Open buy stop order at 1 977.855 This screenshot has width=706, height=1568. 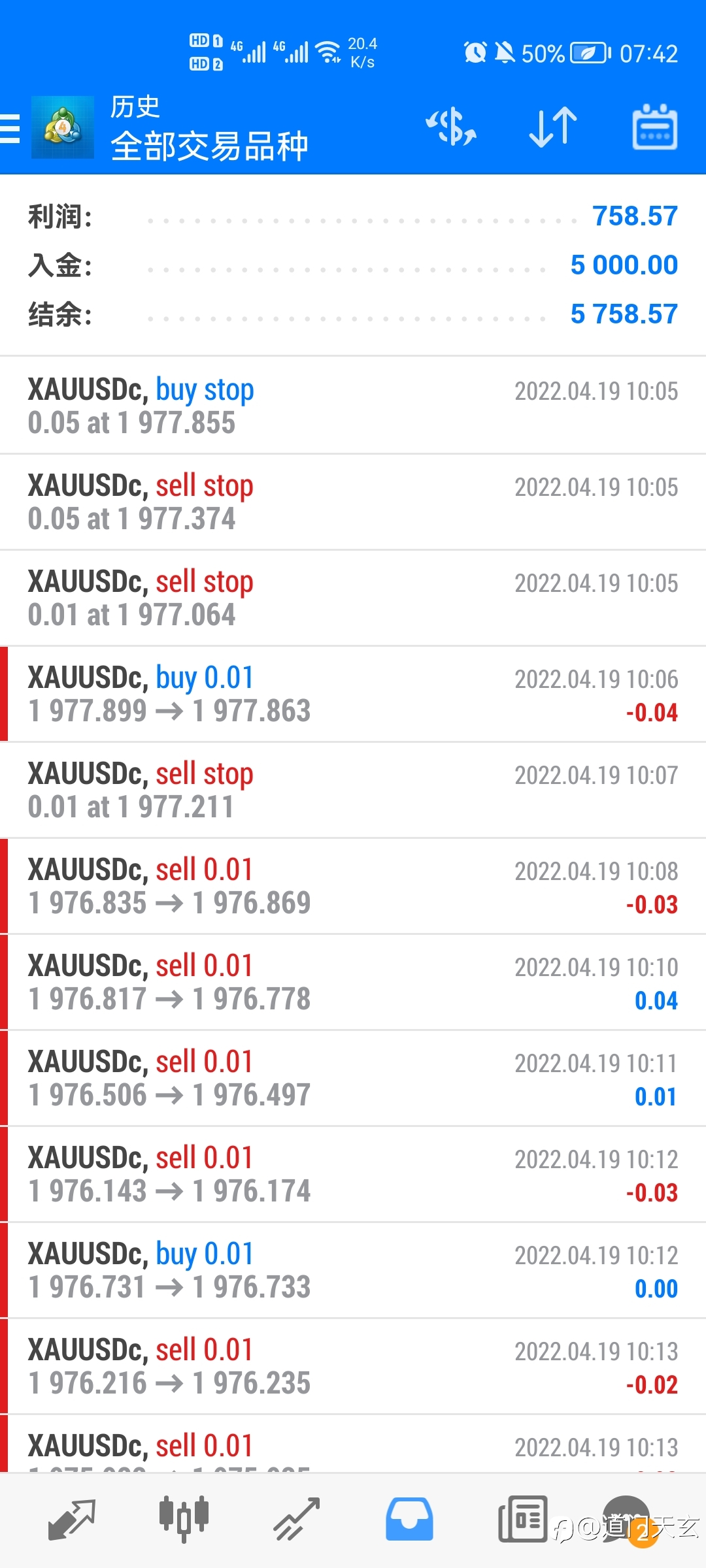point(353,406)
